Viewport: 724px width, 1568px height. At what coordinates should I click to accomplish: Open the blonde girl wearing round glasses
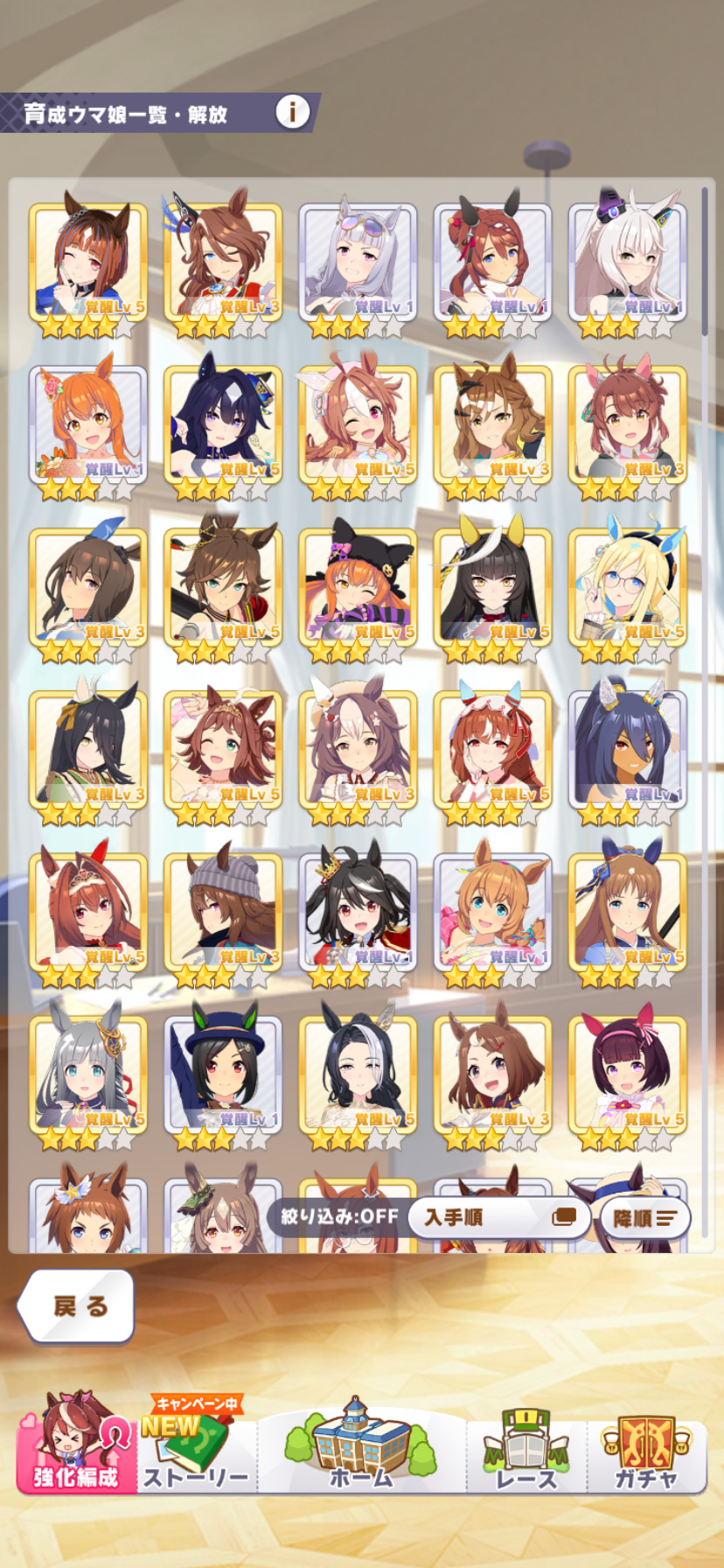(627, 588)
